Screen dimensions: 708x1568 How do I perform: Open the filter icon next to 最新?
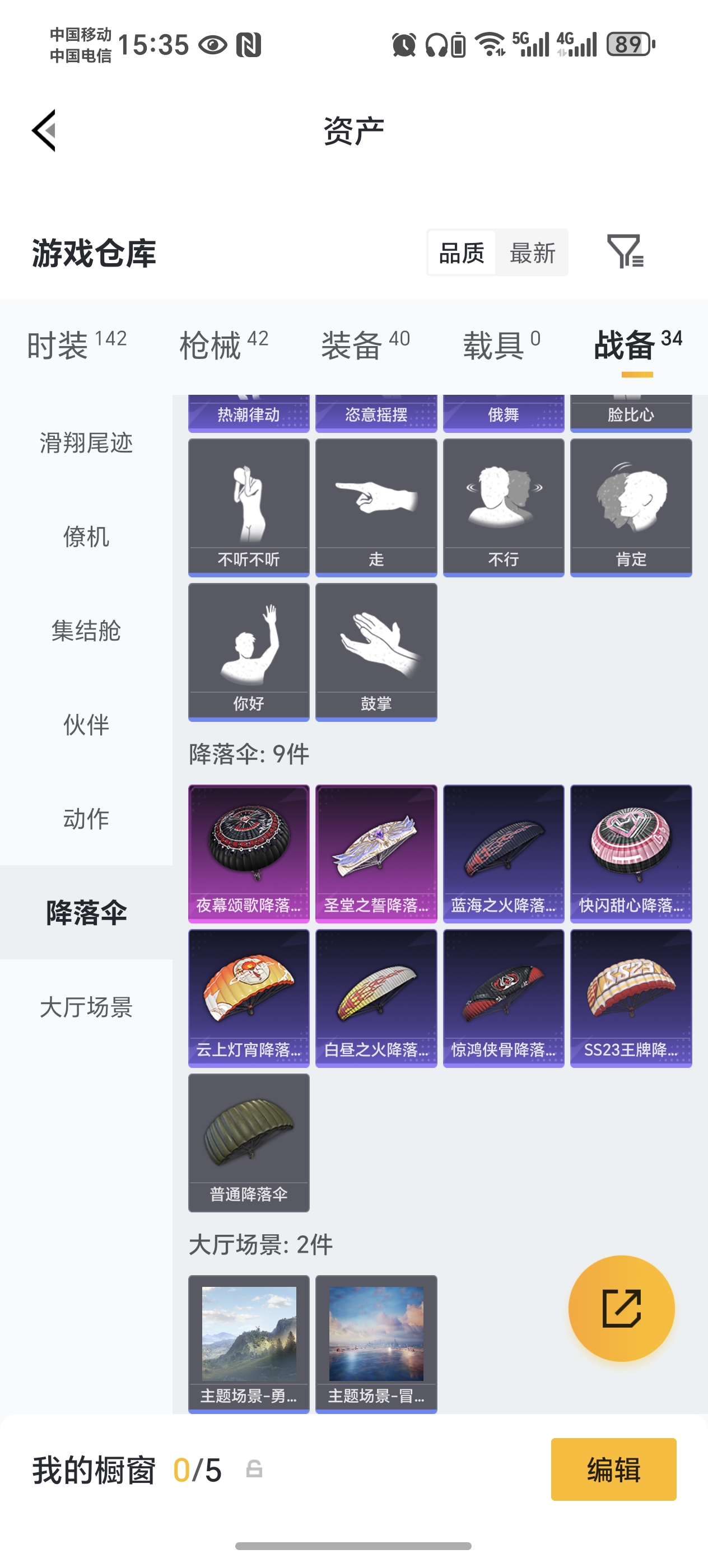coord(625,251)
